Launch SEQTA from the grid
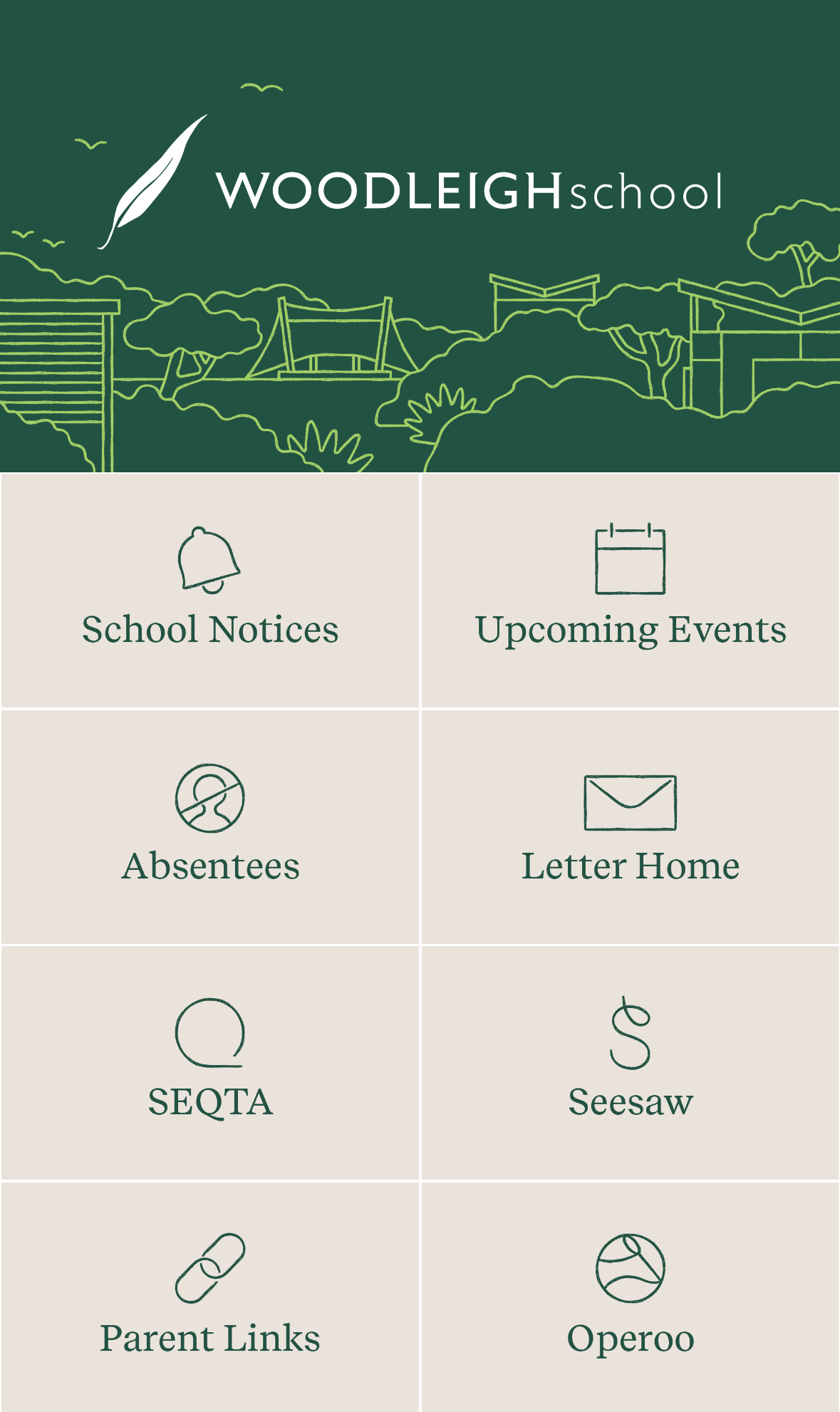840x1412 pixels. coord(210,1063)
